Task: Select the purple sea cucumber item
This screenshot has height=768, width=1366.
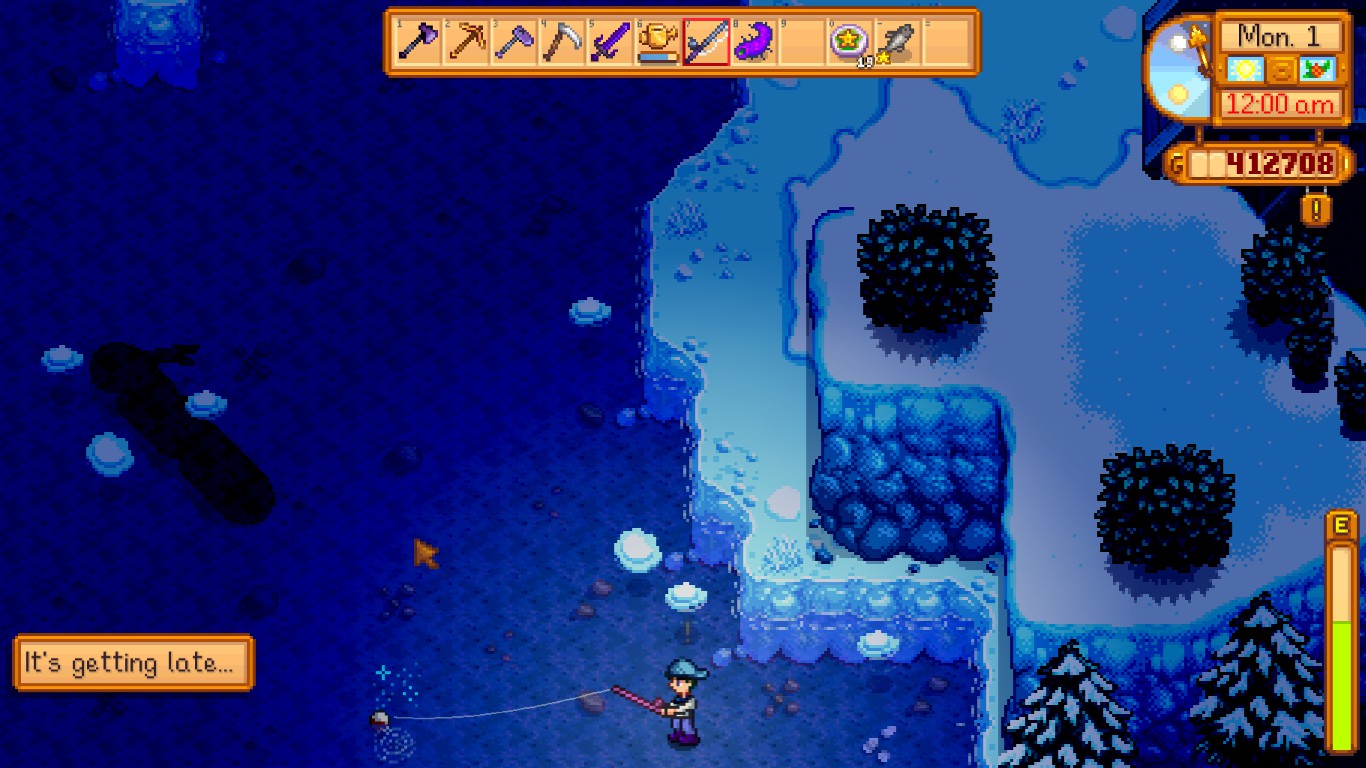Action: point(753,43)
